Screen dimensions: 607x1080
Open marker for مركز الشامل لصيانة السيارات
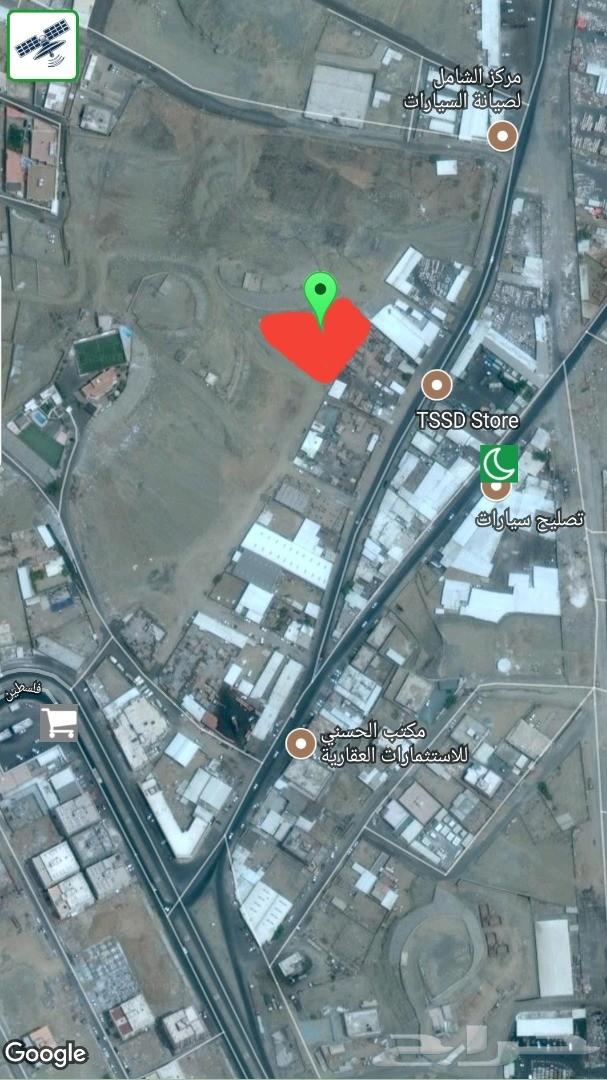pos(502,136)
